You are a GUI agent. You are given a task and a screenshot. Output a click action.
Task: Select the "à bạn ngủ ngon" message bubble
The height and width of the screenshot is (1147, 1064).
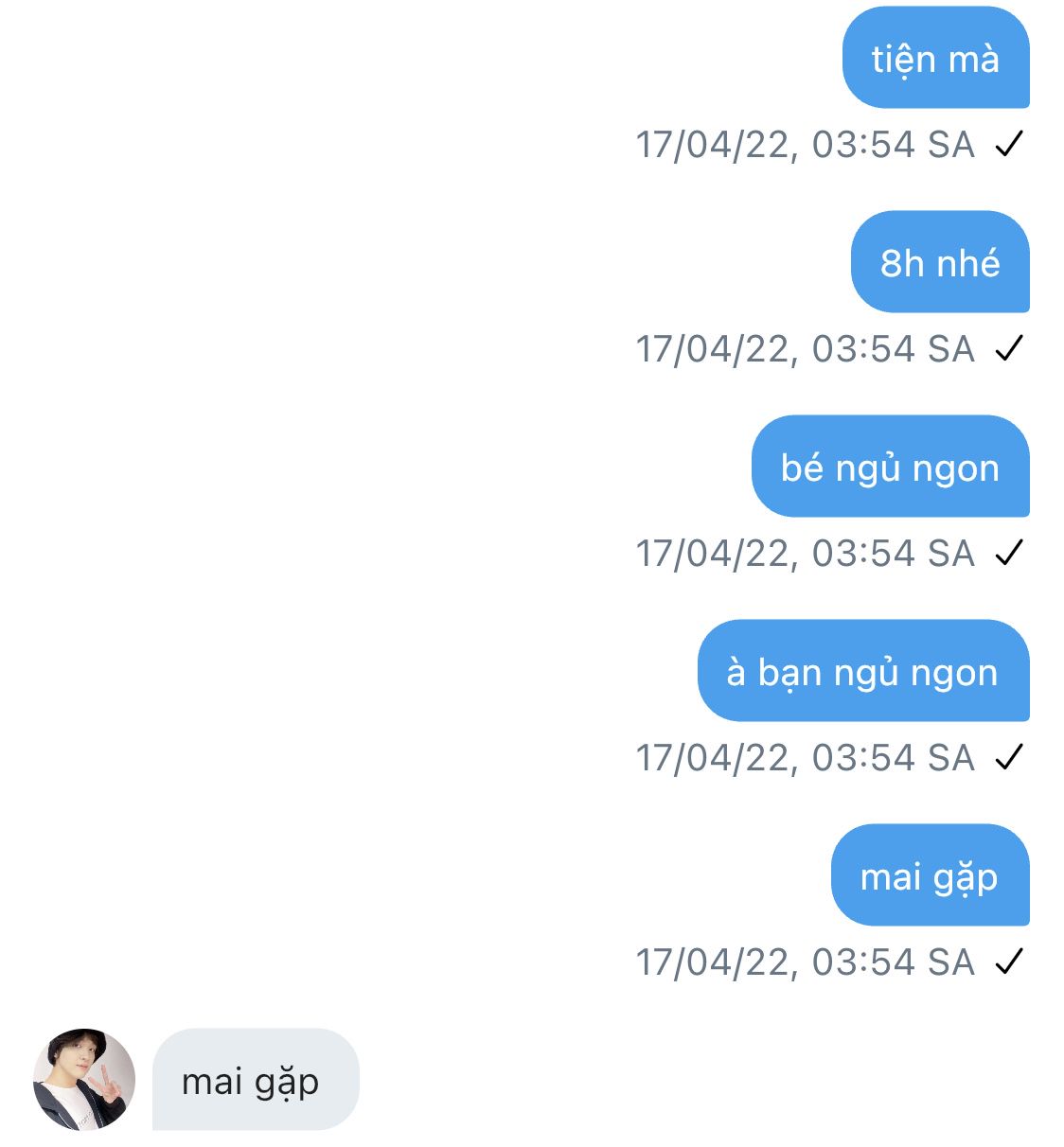(x=863, y=671)
